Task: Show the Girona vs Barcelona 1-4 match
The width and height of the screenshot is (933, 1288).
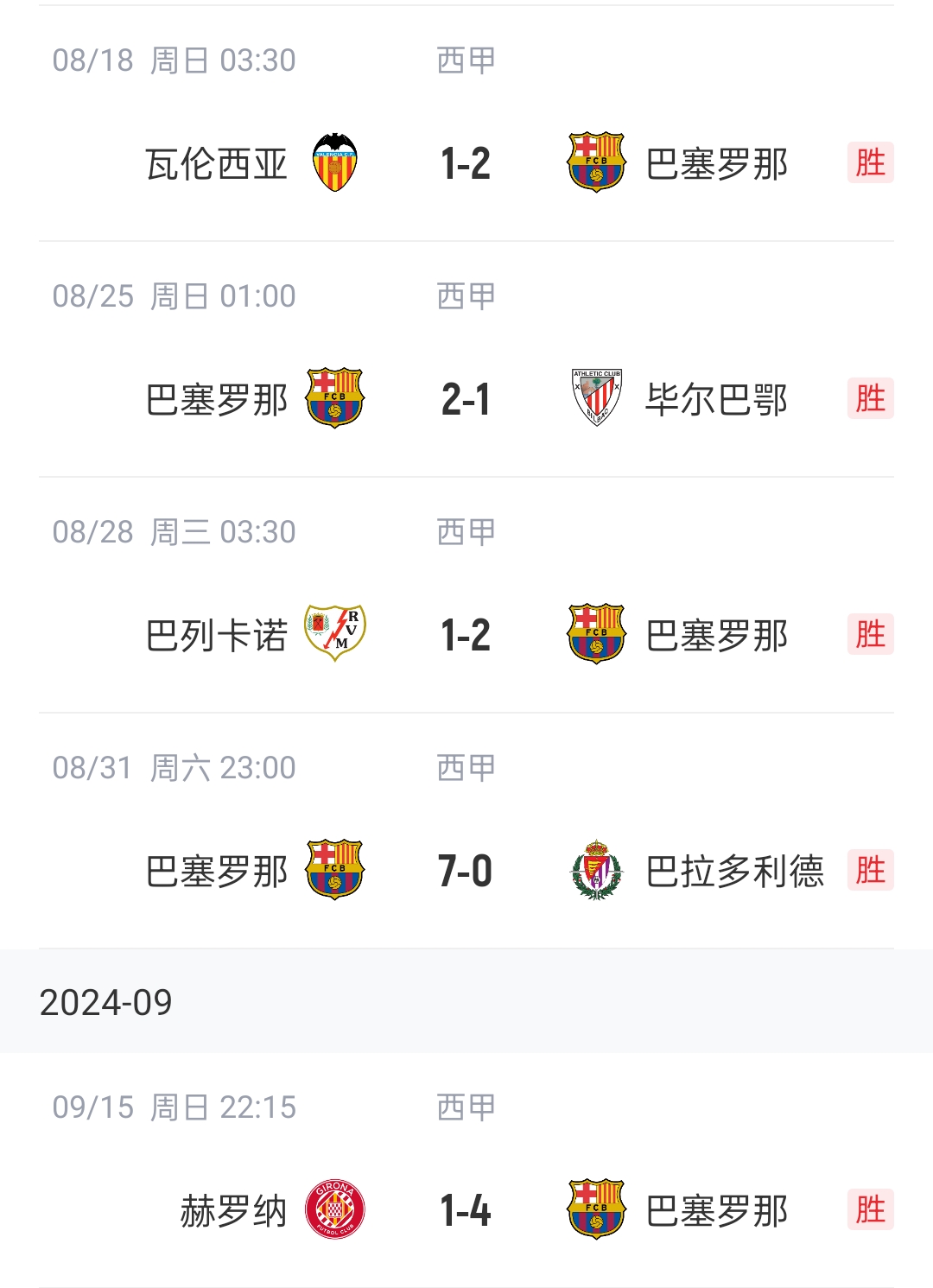Action: (x=466, y=1209)
